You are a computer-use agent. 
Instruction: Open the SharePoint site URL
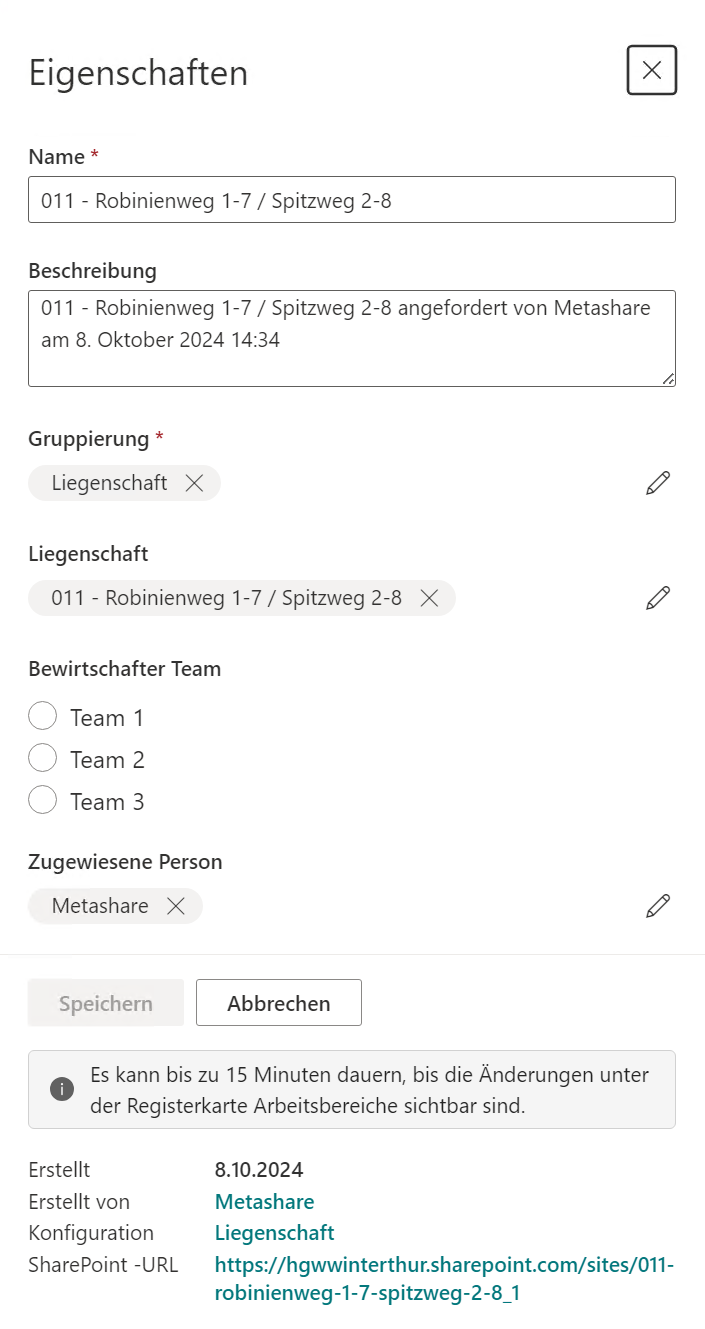click(444, 1279)
